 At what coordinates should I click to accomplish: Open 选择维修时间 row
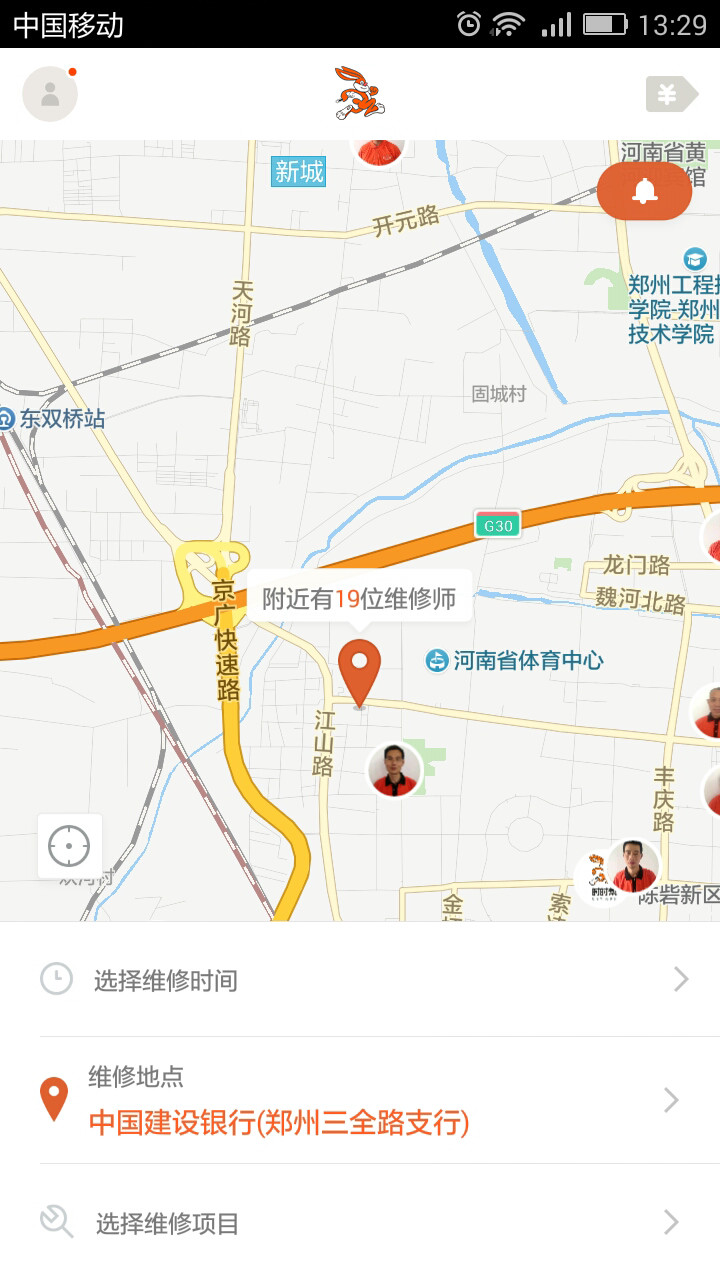click(x=360, y=980)
